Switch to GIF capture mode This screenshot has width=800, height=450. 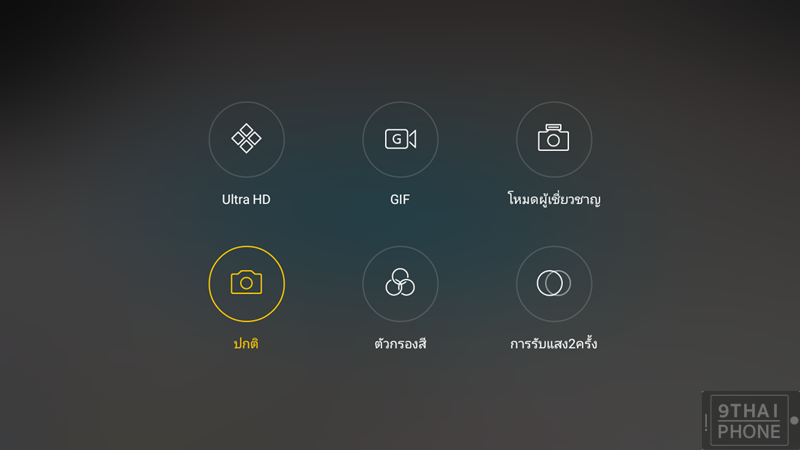[400, 139]
